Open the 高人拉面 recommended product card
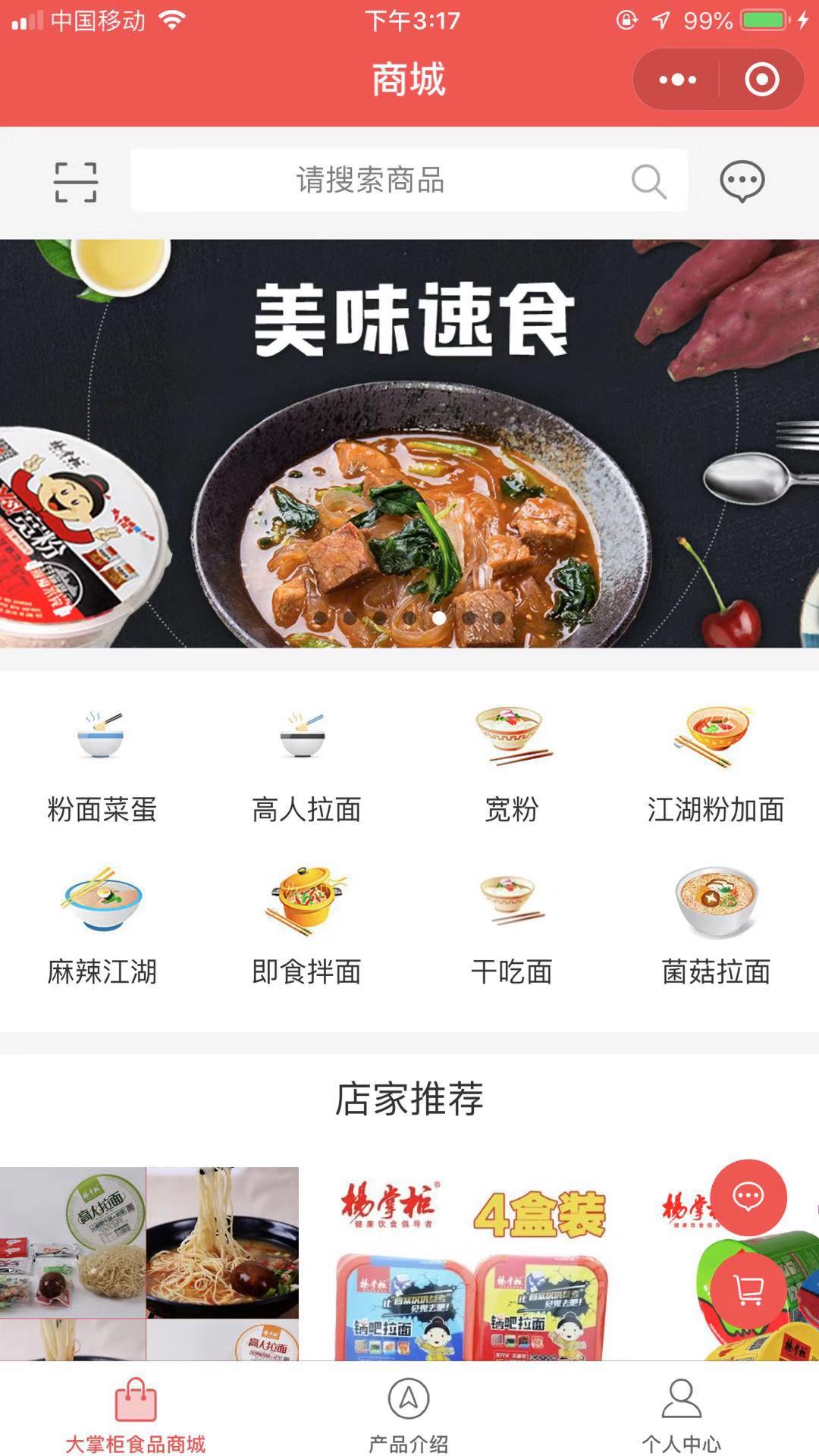This screenshot has width=819, height=1456. [x=149, y=1263]
